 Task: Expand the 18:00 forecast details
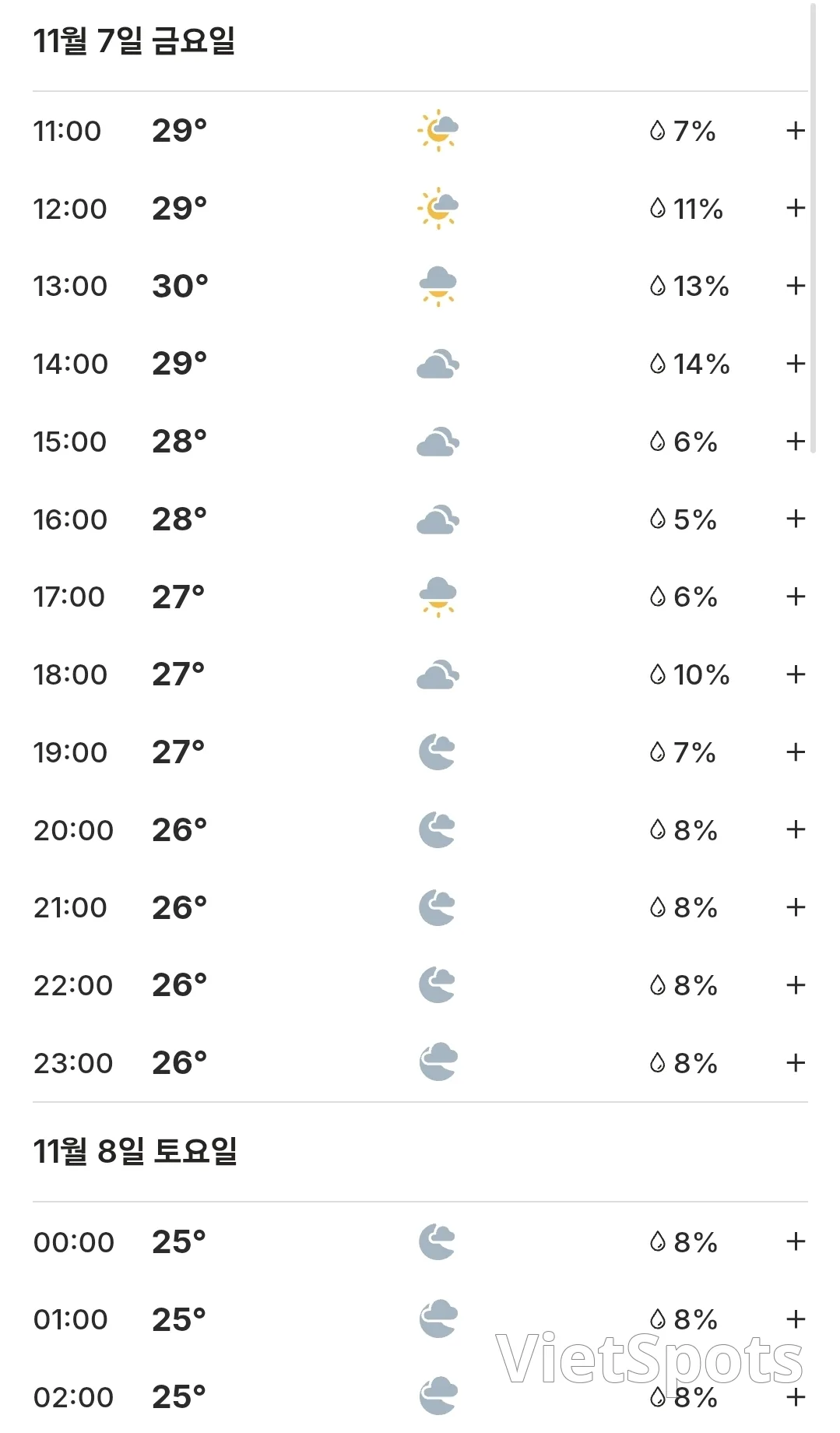tap(795, 674)
